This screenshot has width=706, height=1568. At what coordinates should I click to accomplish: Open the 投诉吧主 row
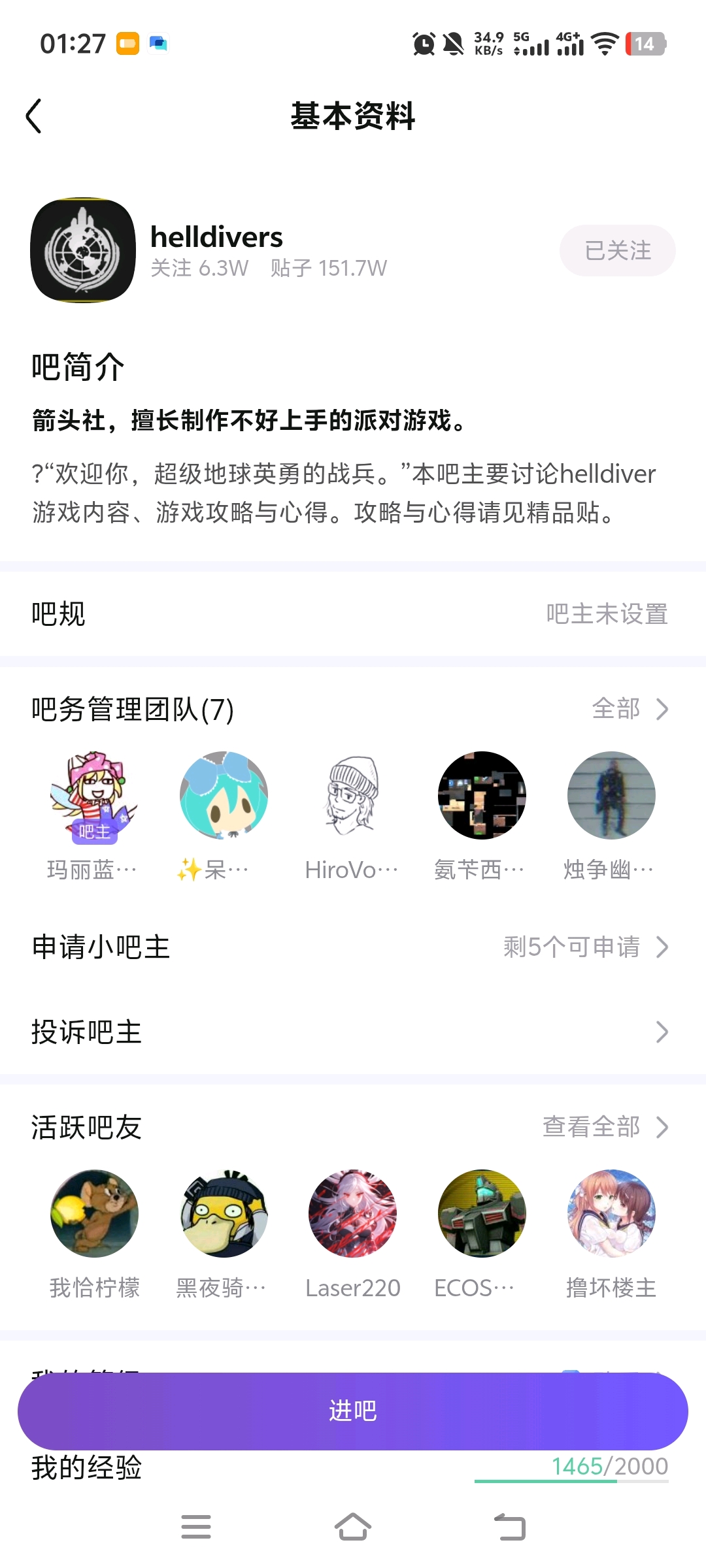[353, 1032]
